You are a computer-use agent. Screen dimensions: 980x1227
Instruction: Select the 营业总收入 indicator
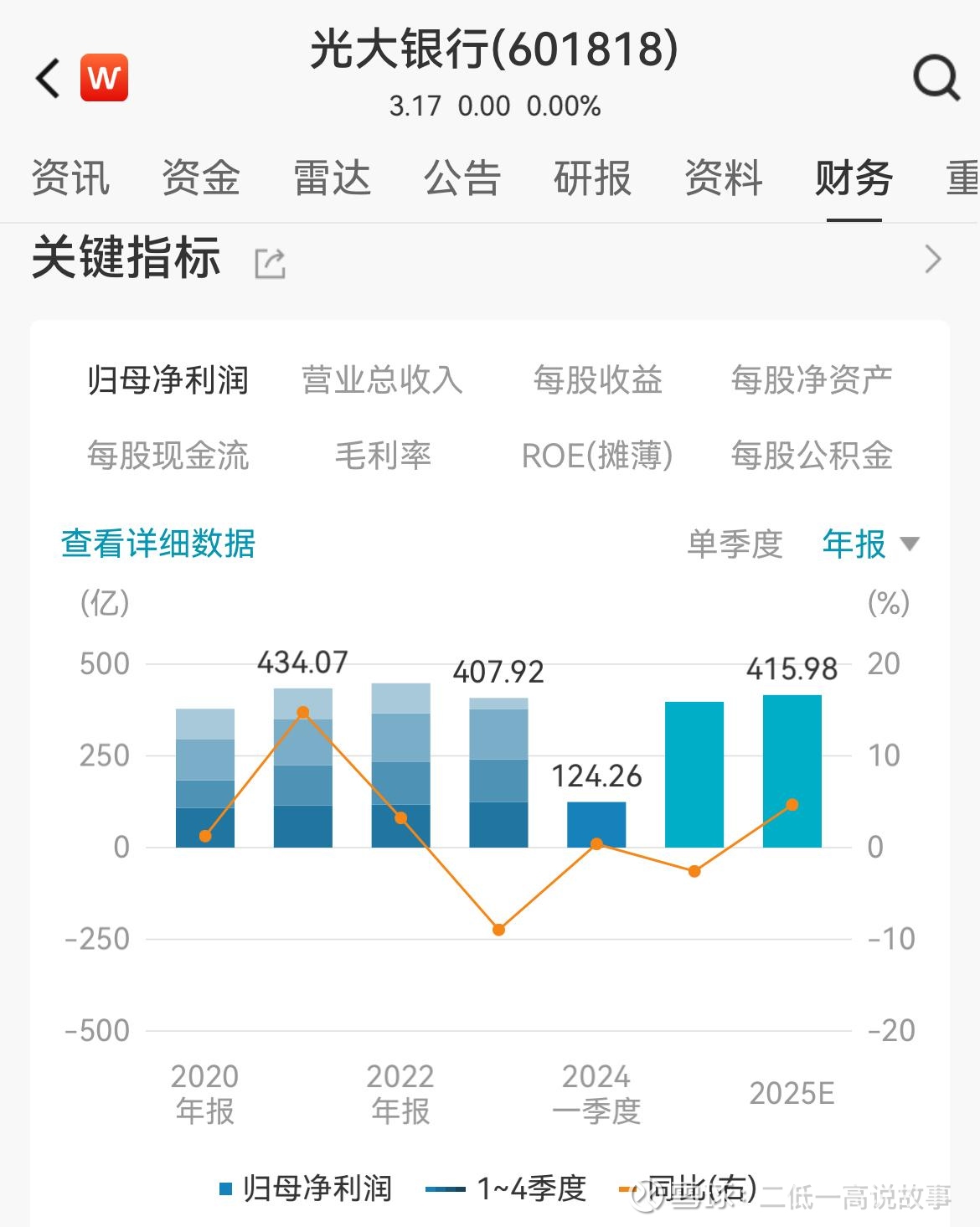tap(382, 379)
